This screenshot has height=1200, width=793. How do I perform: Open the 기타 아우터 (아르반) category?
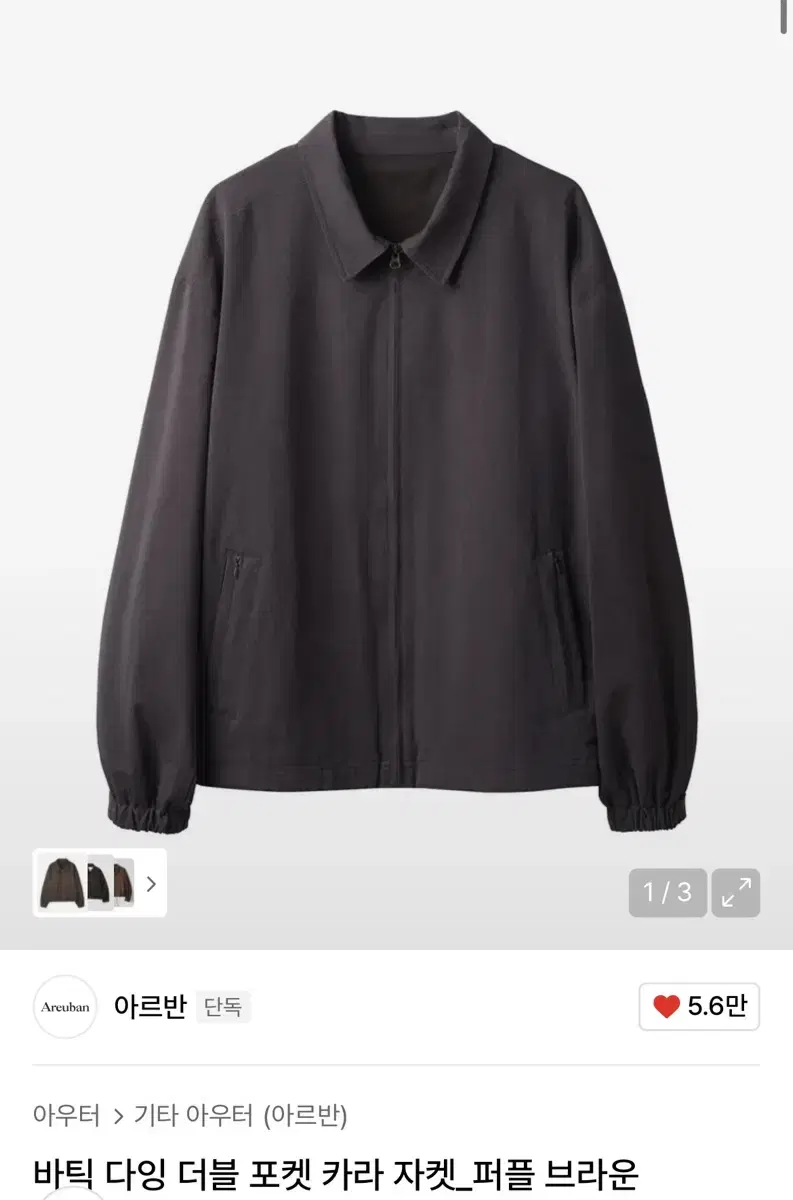pyautogui.click(x=240, y=1115)
